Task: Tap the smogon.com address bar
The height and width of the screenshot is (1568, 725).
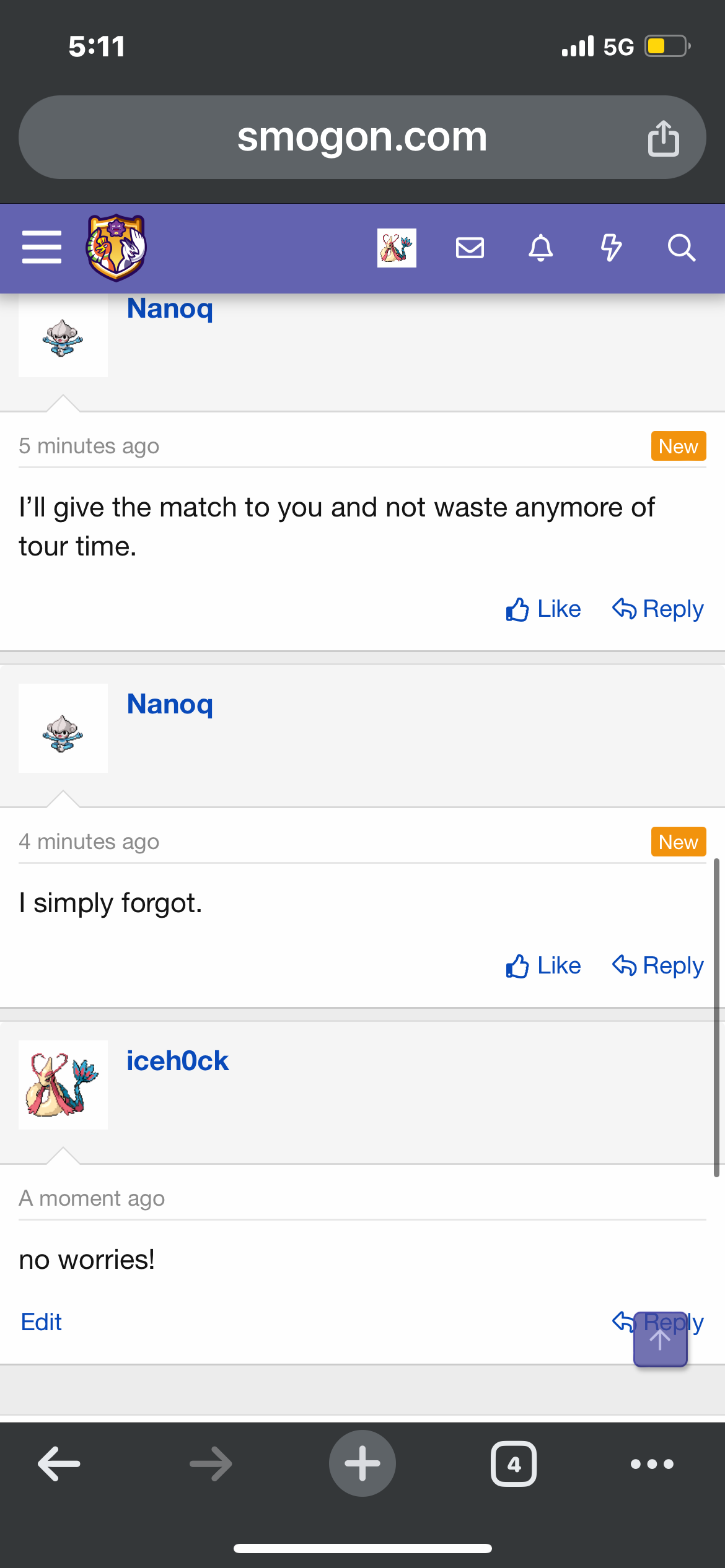Action: [362, 137]
